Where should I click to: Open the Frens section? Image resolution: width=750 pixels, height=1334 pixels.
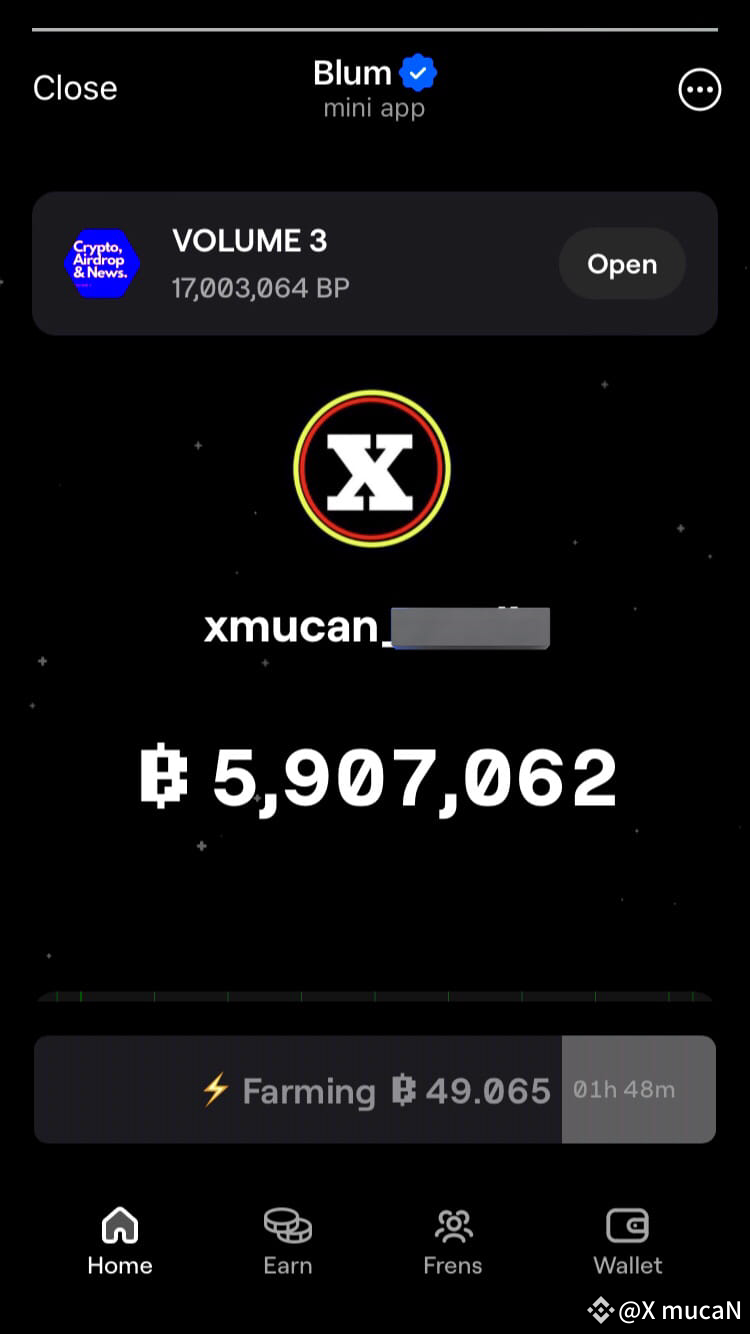[x=453, y=1240]
